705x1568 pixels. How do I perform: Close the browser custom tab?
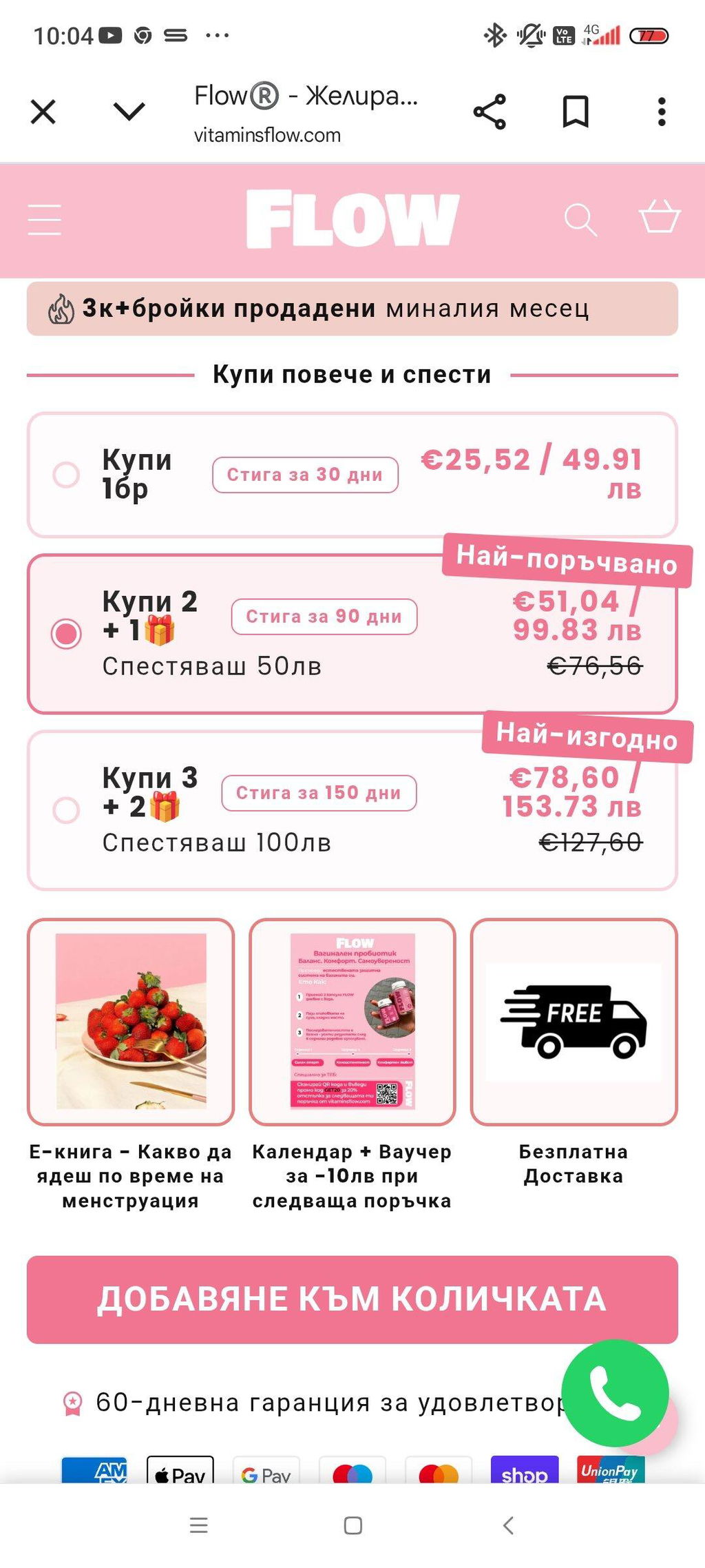tap(43, 112)
